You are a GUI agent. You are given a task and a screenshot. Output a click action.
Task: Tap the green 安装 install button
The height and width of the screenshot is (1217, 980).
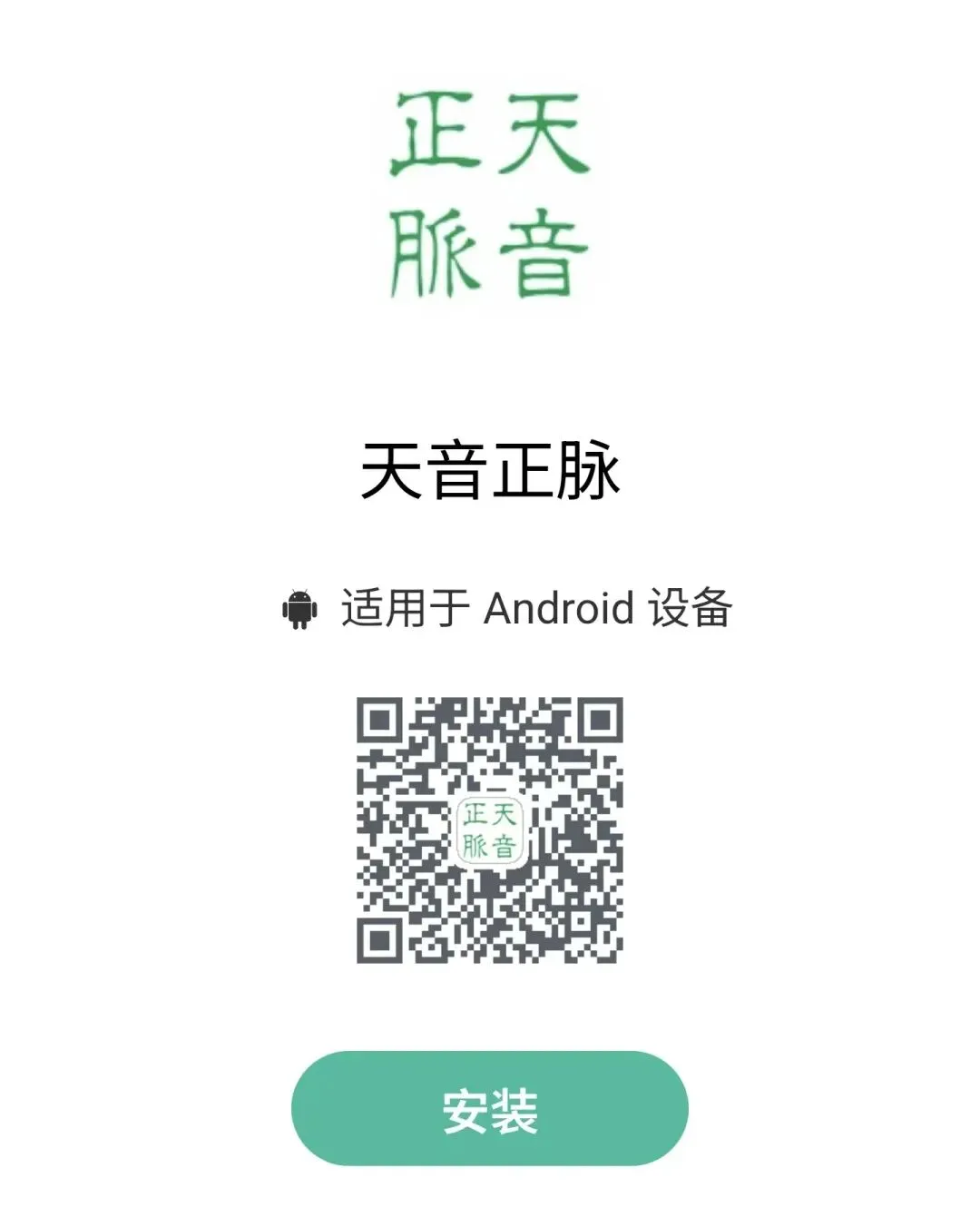[489, 1108]
